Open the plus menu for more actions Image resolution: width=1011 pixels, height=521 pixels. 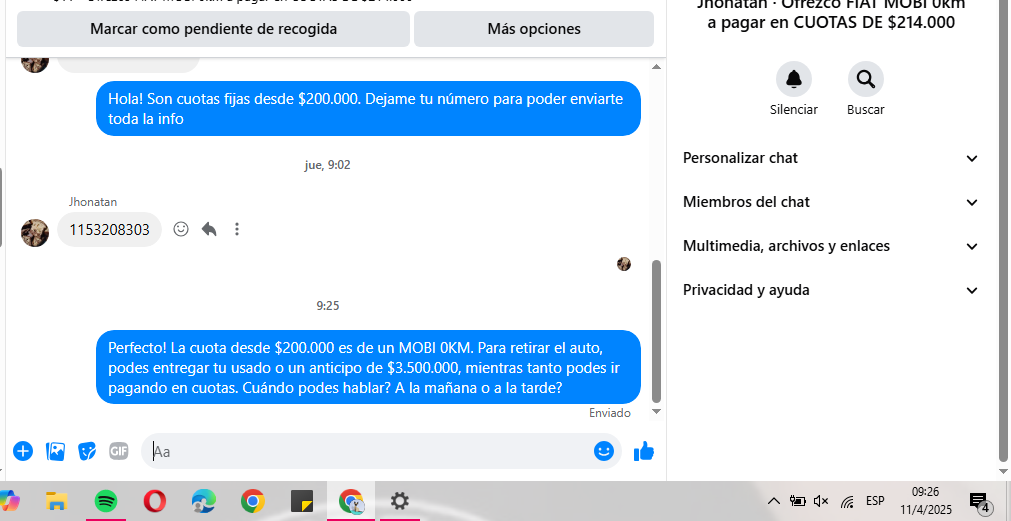[x=23, y=451]
